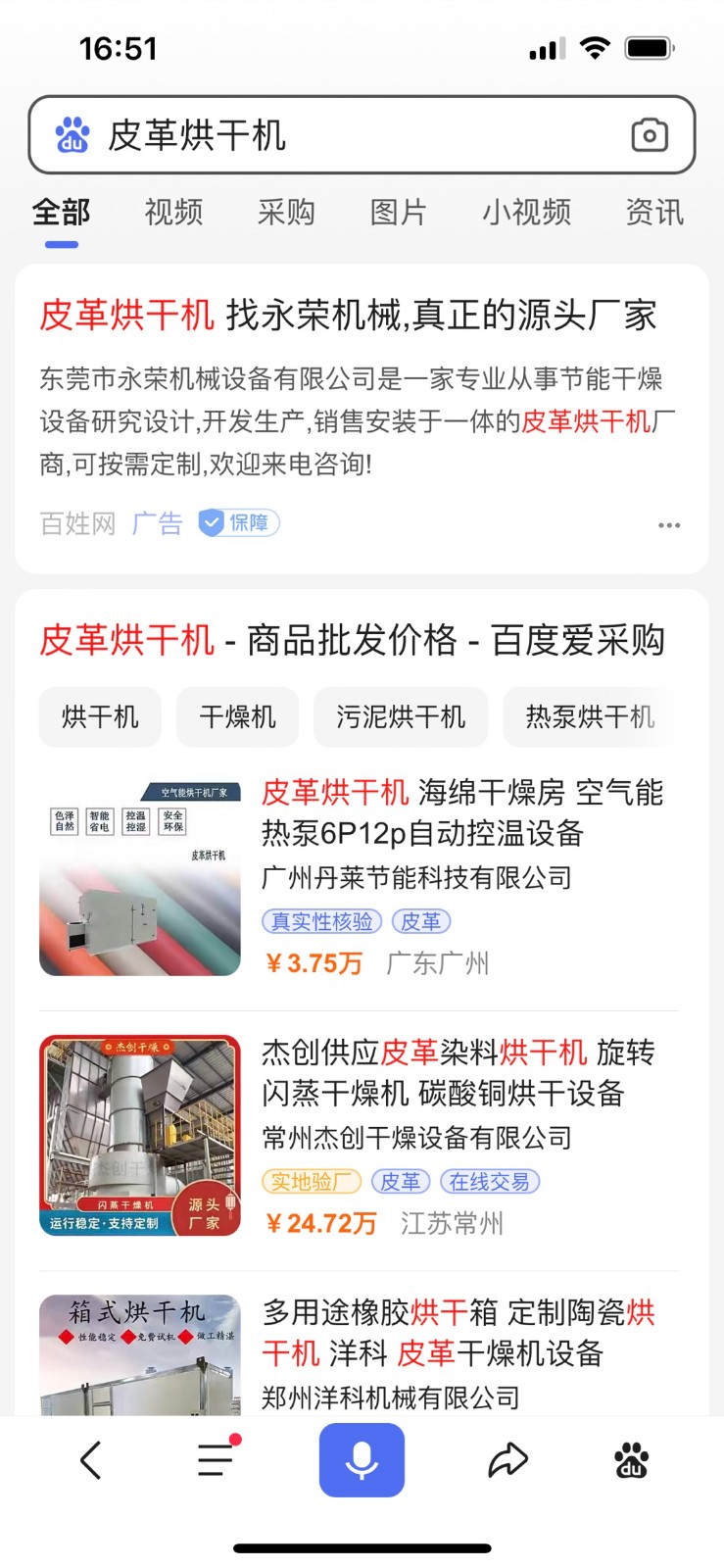
Task: Switch to the 视频 tab
Action: click(x=173, y=212)
